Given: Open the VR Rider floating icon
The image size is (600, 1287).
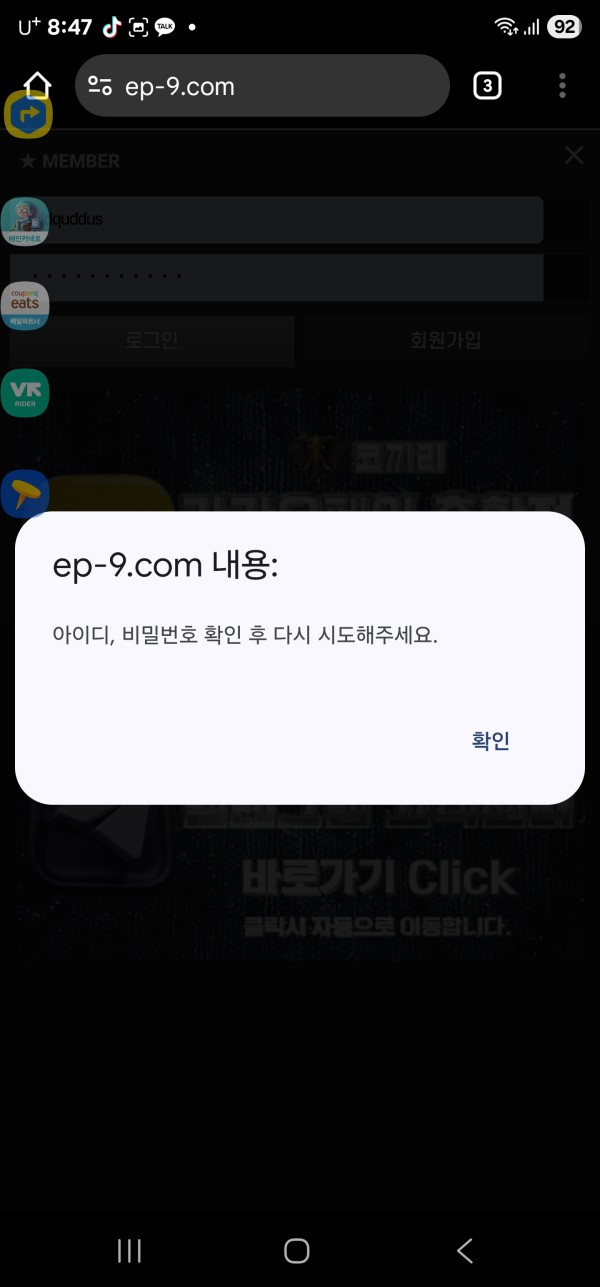Looking at the screenshot, I should tap(25, 393).
